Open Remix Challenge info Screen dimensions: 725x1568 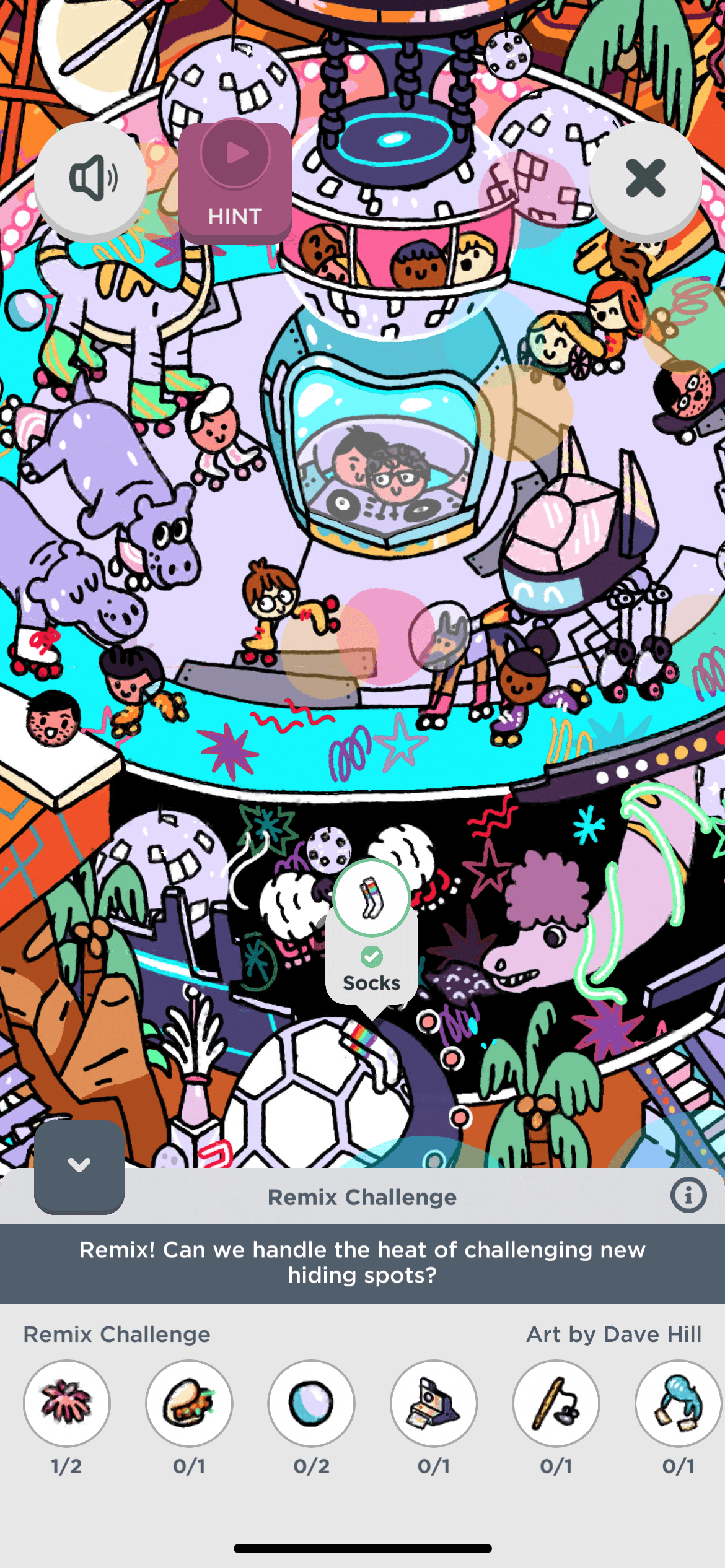tap(688, 1195)
